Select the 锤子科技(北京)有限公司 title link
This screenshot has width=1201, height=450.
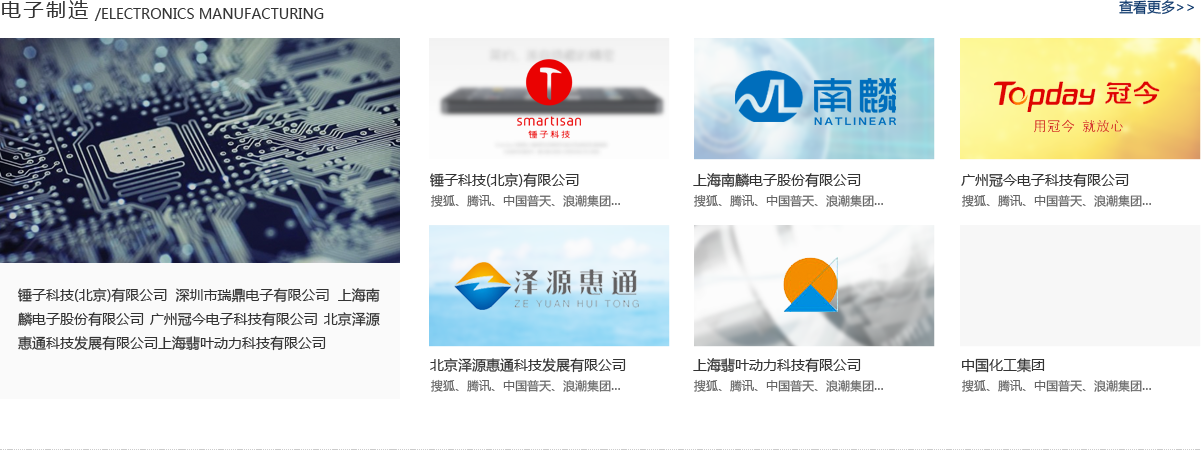pyautogui.click(x=505, y=180)
